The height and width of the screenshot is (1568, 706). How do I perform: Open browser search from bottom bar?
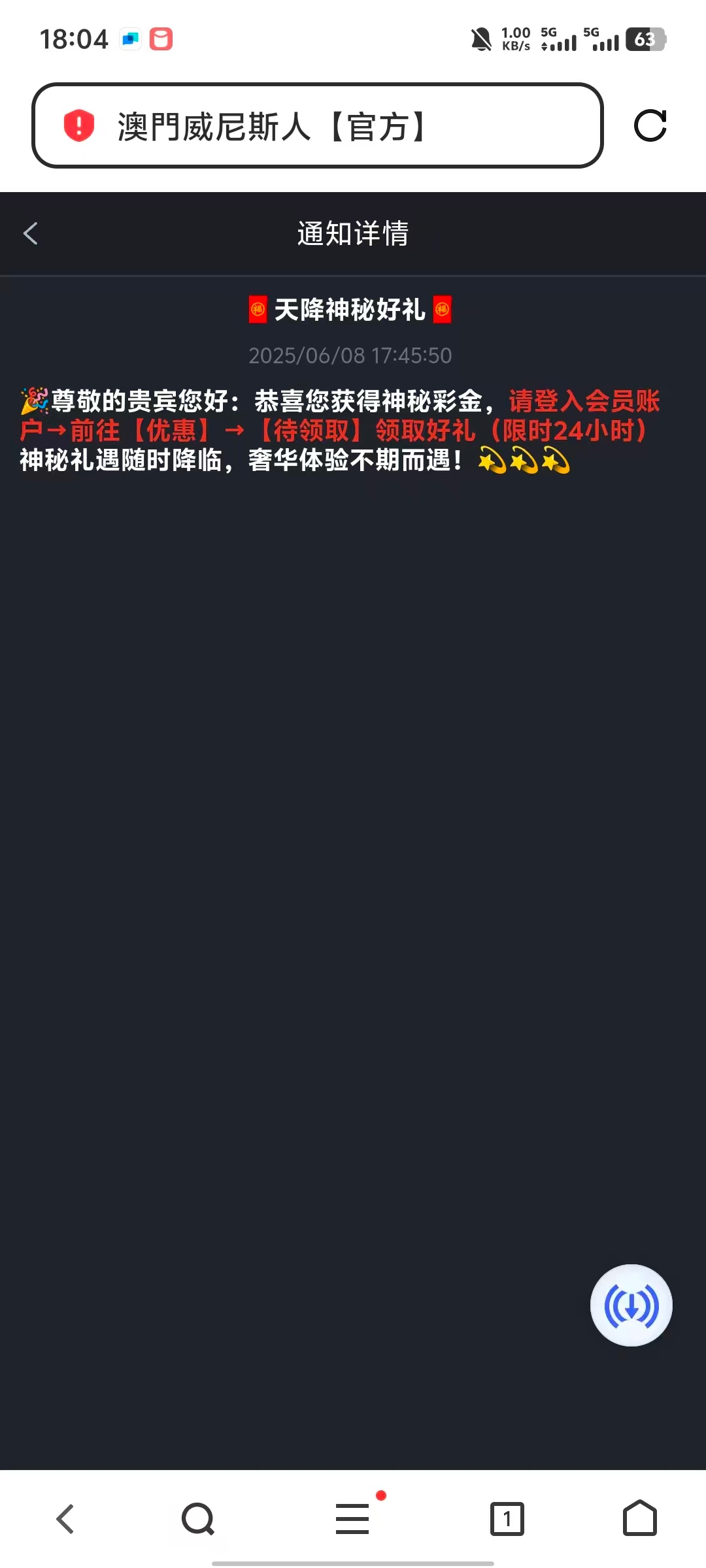tap(198, 1518)
